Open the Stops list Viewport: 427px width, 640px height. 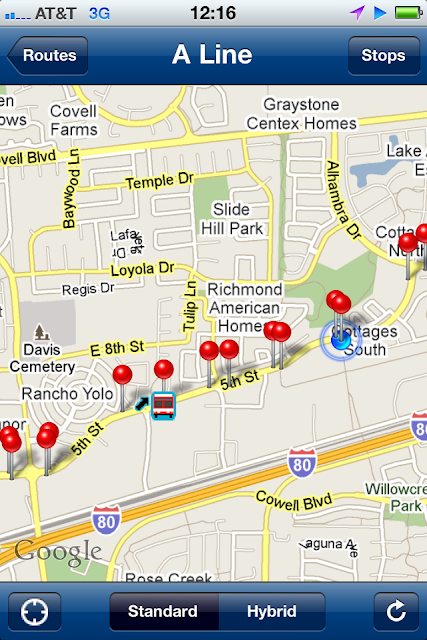tap(384, 56)
